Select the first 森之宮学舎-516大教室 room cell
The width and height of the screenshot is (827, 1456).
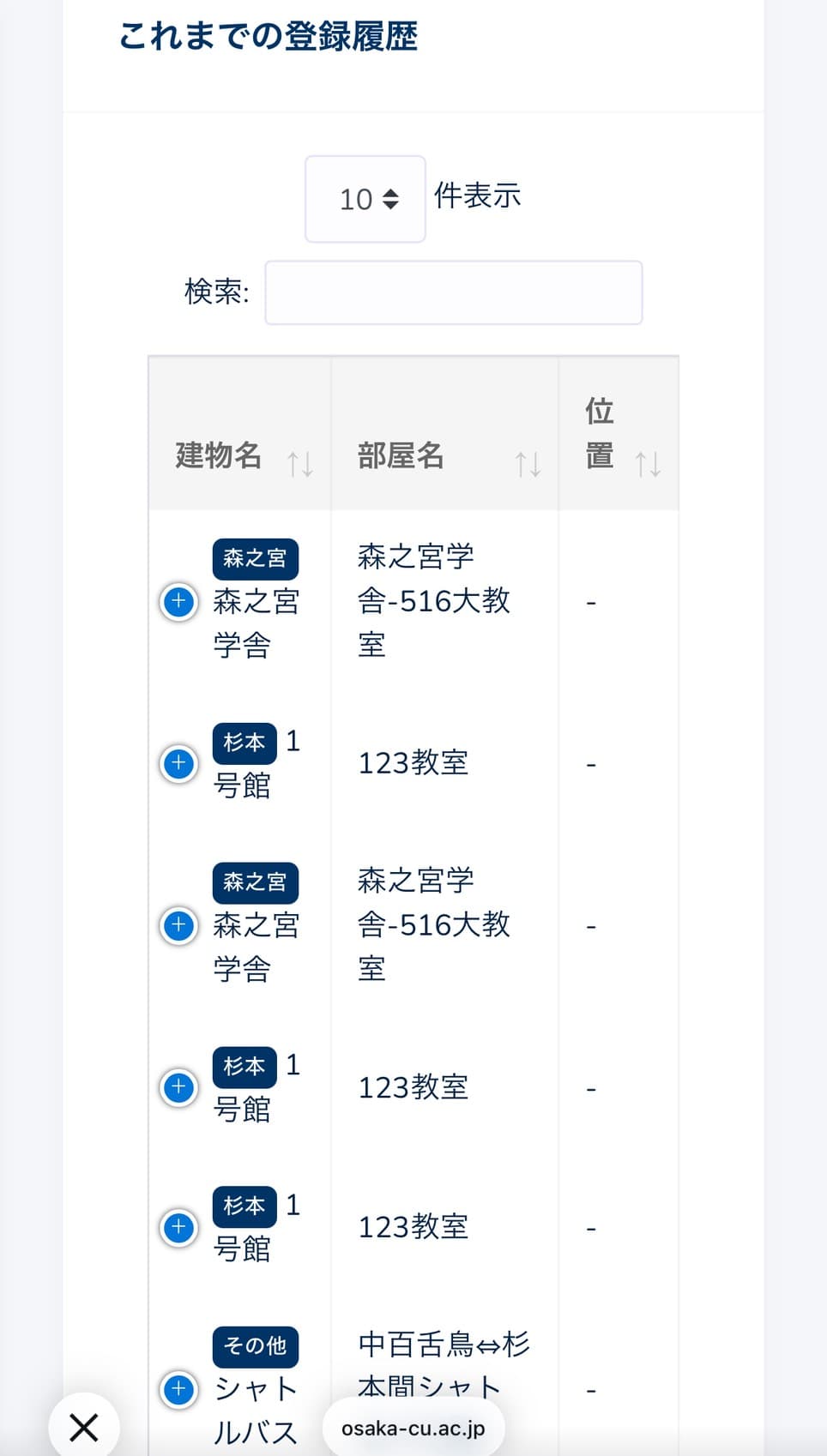(433, 601)
